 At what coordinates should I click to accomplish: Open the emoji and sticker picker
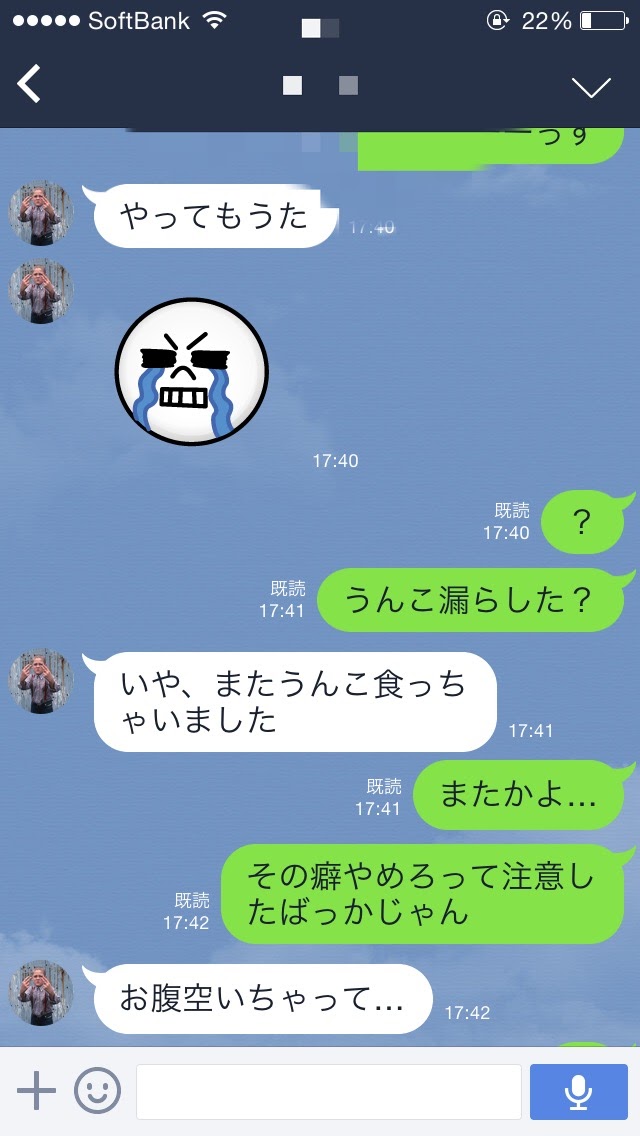point(98,1090)
